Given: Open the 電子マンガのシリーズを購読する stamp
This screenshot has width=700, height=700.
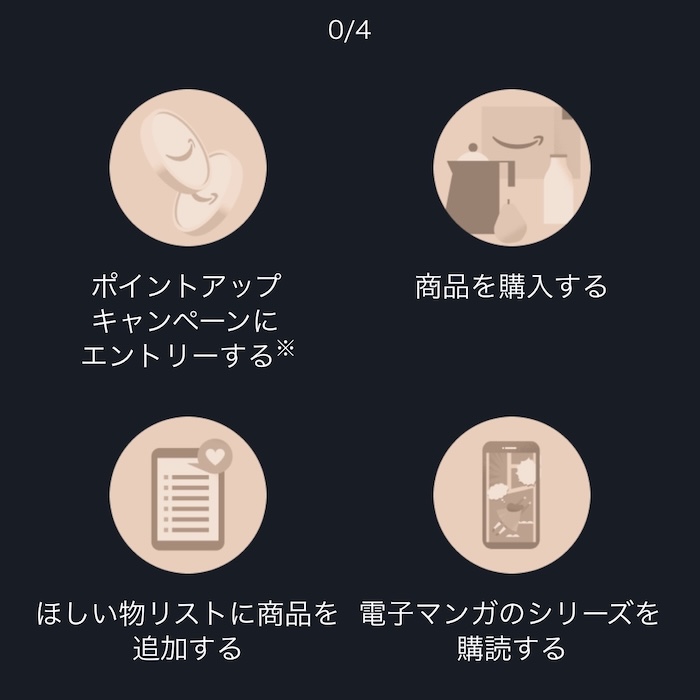Looking at the screenshot, I should click(511, 495).
